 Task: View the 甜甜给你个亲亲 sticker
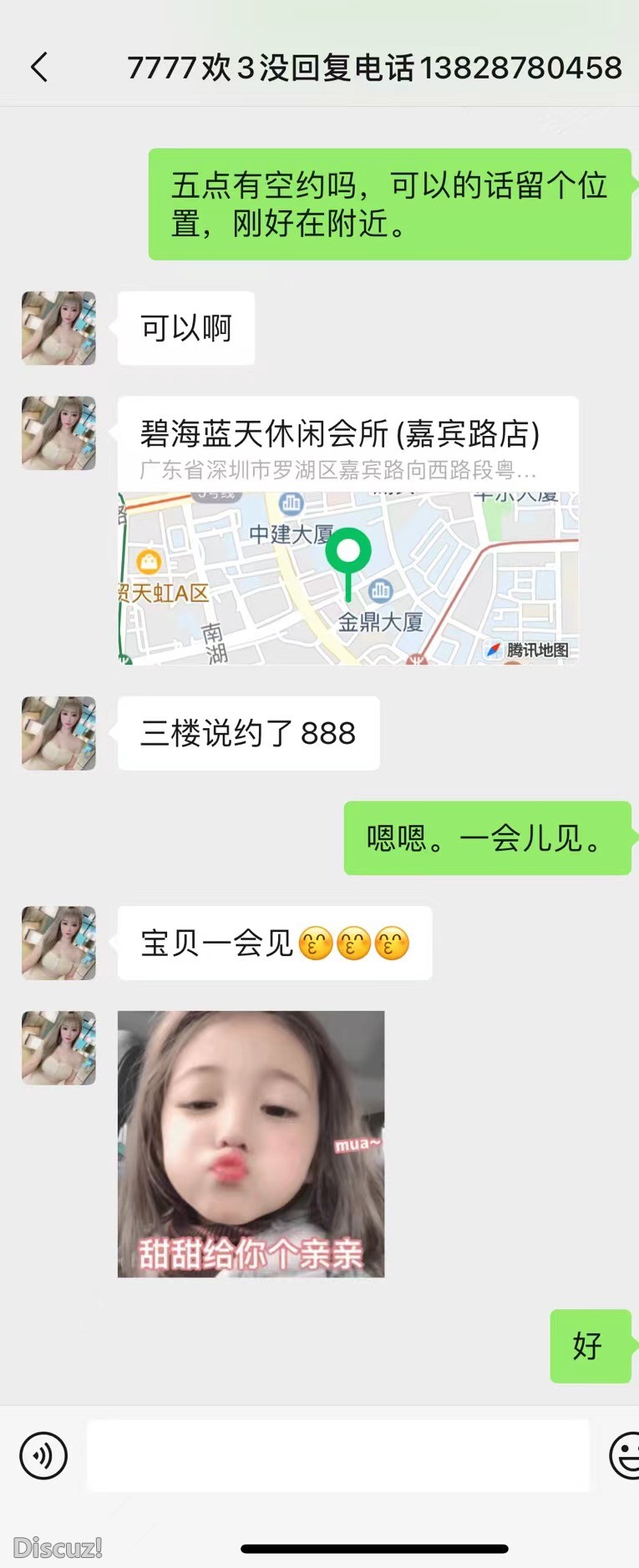point(251,1144)
